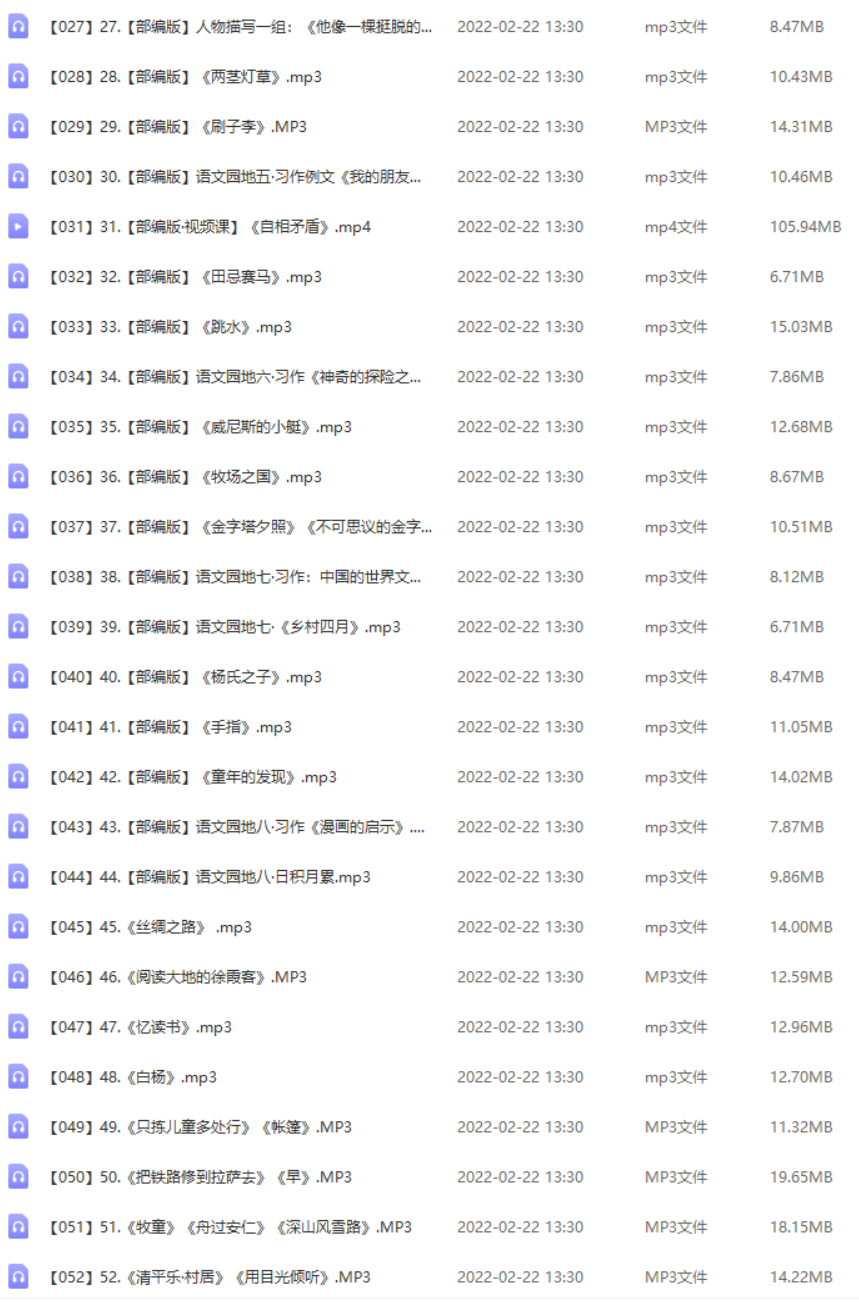Open file 050 《把铁路修到拉萨去》《早》.MP3
Screen dimensions: 859x1302
200,1177
